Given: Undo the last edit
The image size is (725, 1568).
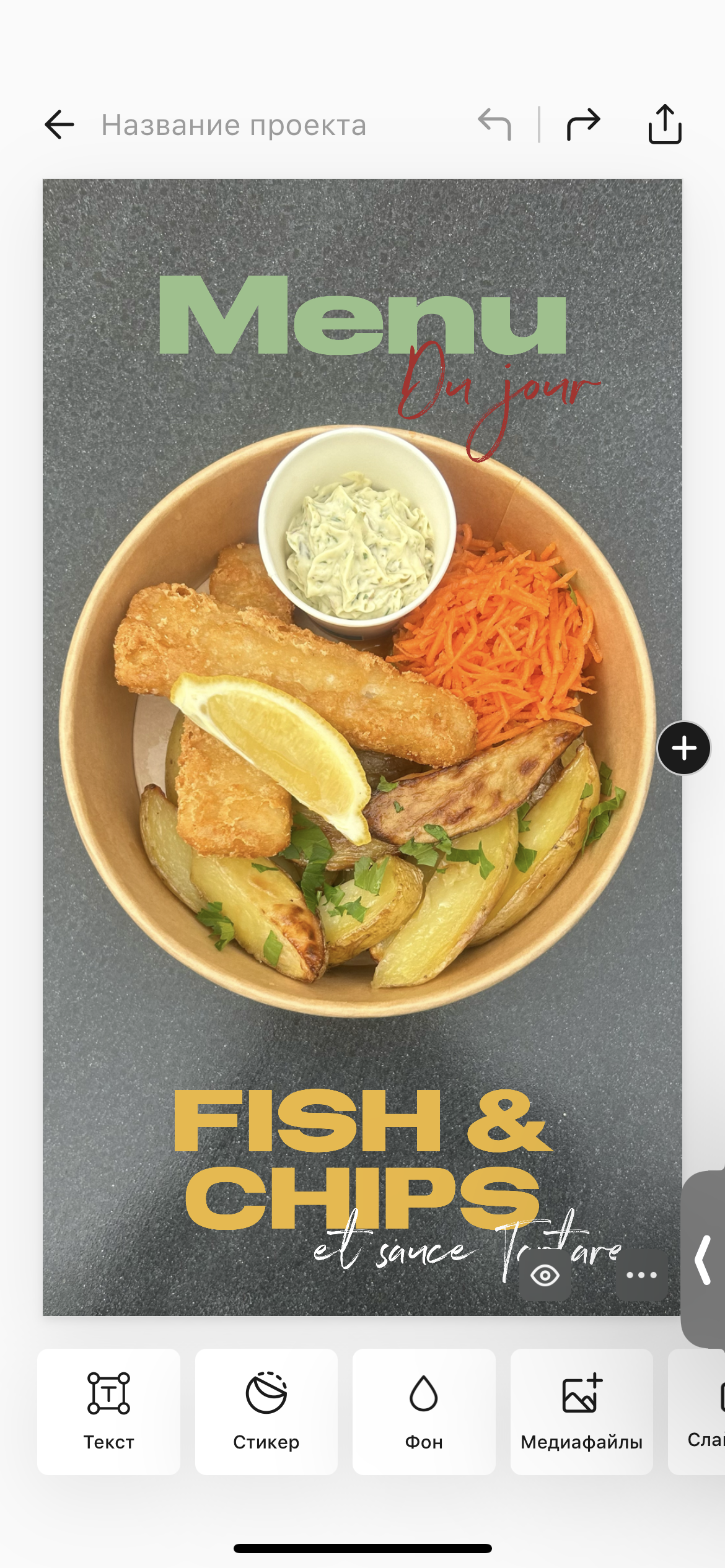Looking at the screenshot, I should coord(494,124).
